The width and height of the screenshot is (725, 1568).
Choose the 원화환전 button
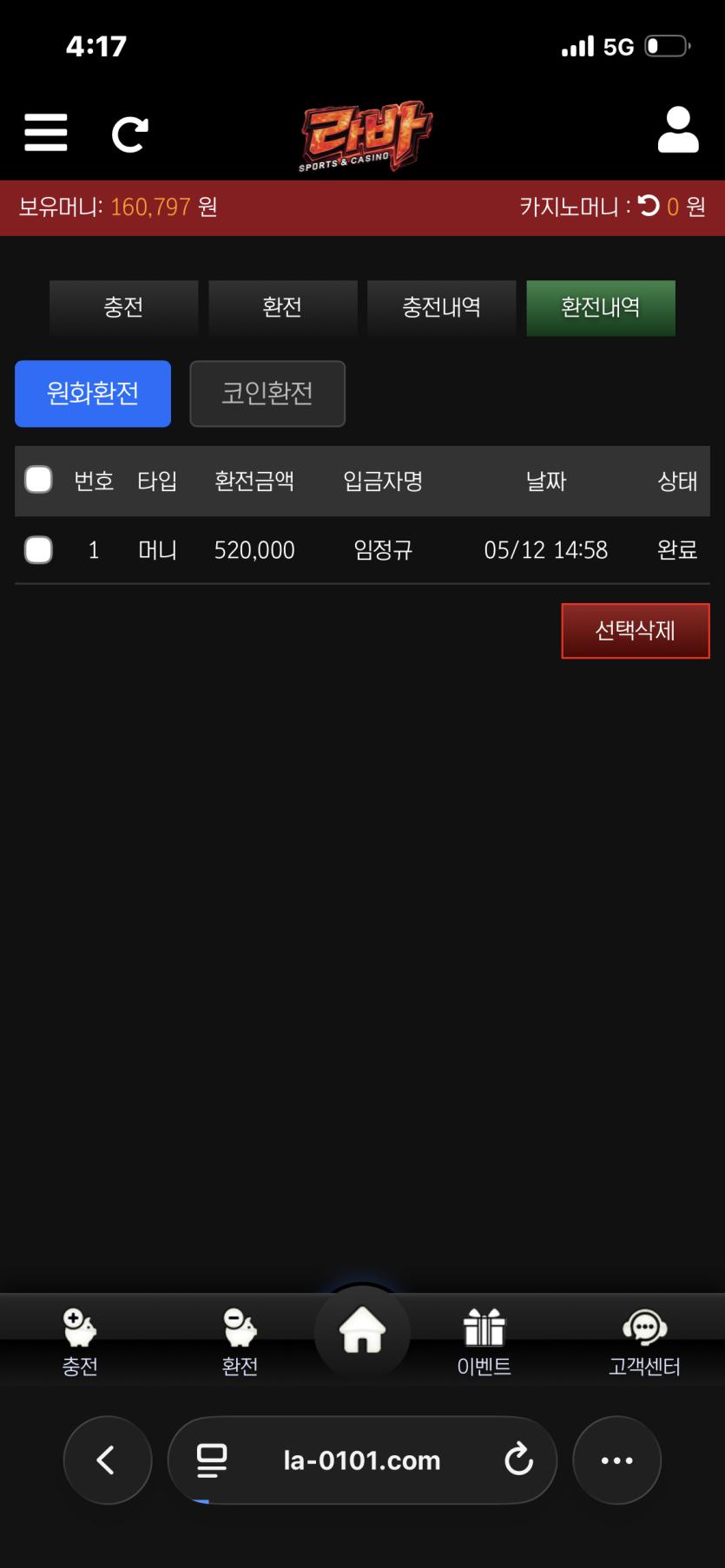pos(93,393)
